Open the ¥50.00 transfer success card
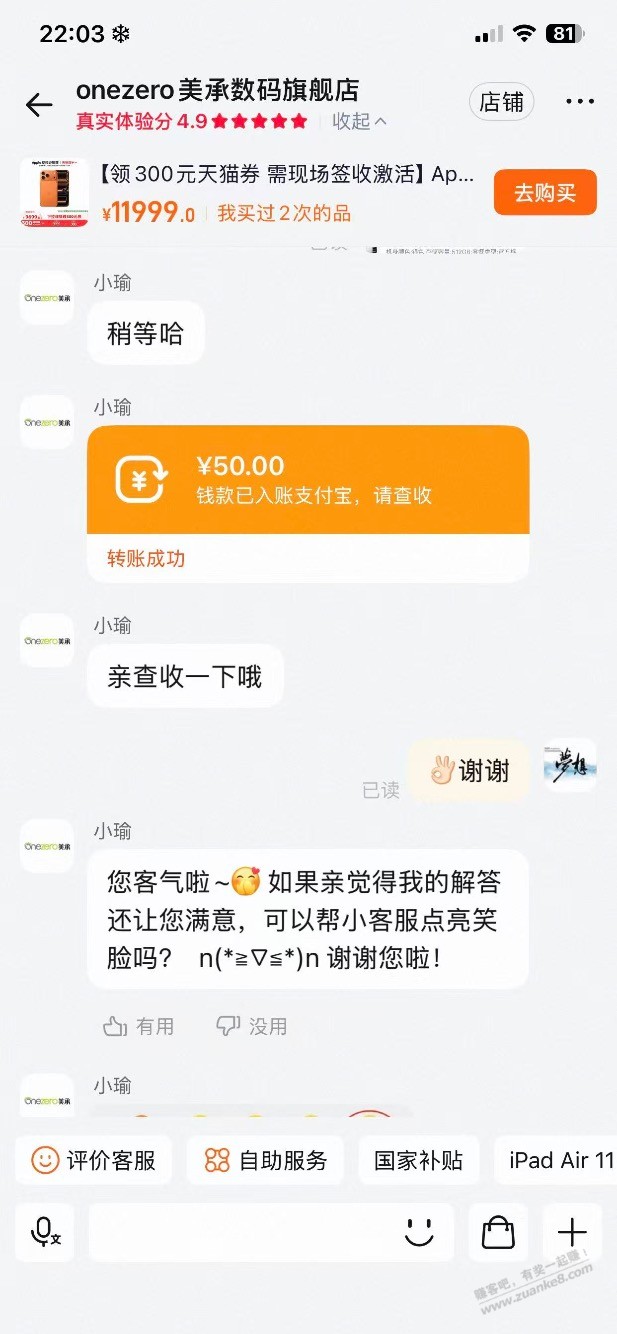 pos(308,502)
